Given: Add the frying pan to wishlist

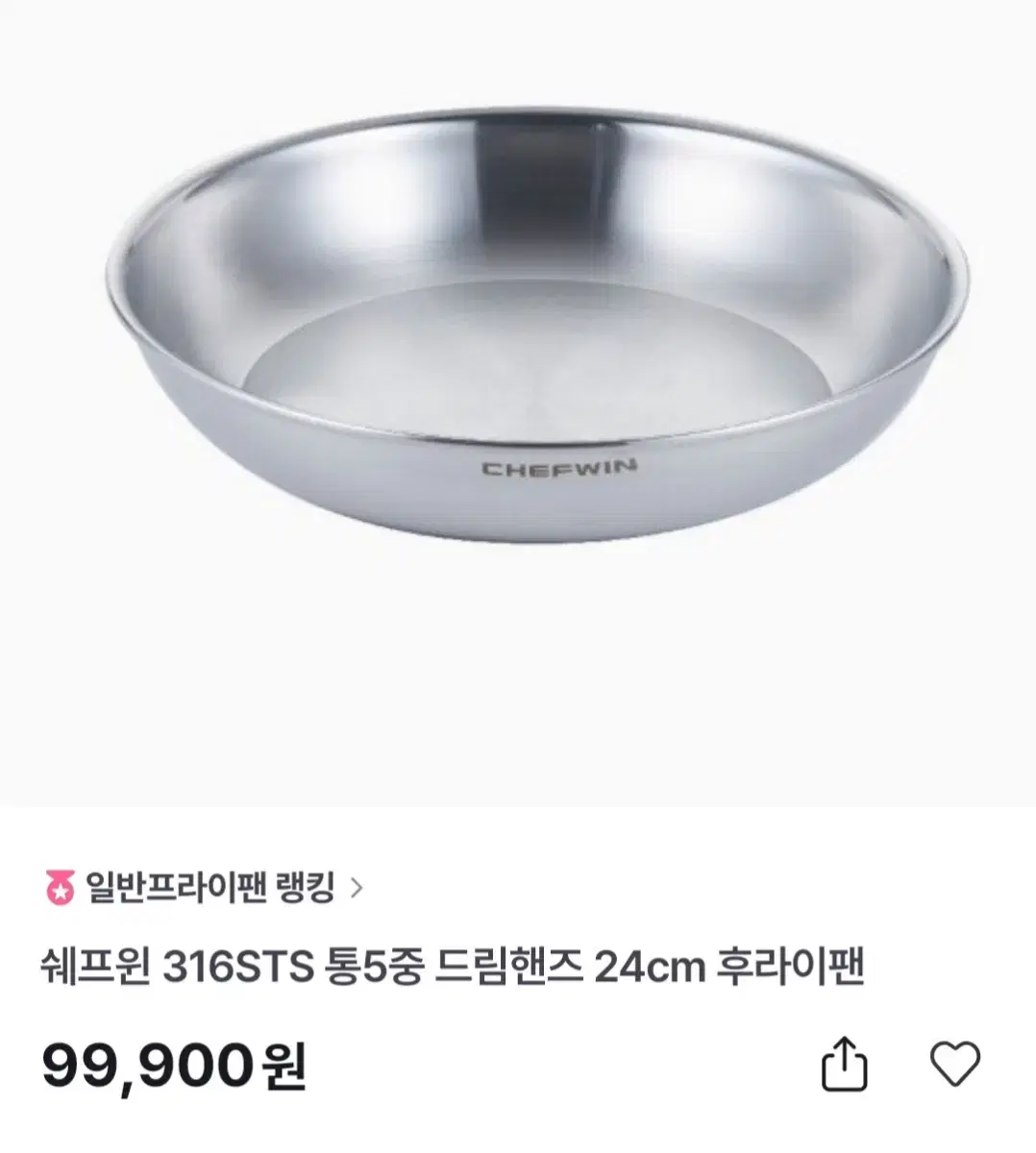Looking at the screenshot, I should [955, 1064].
